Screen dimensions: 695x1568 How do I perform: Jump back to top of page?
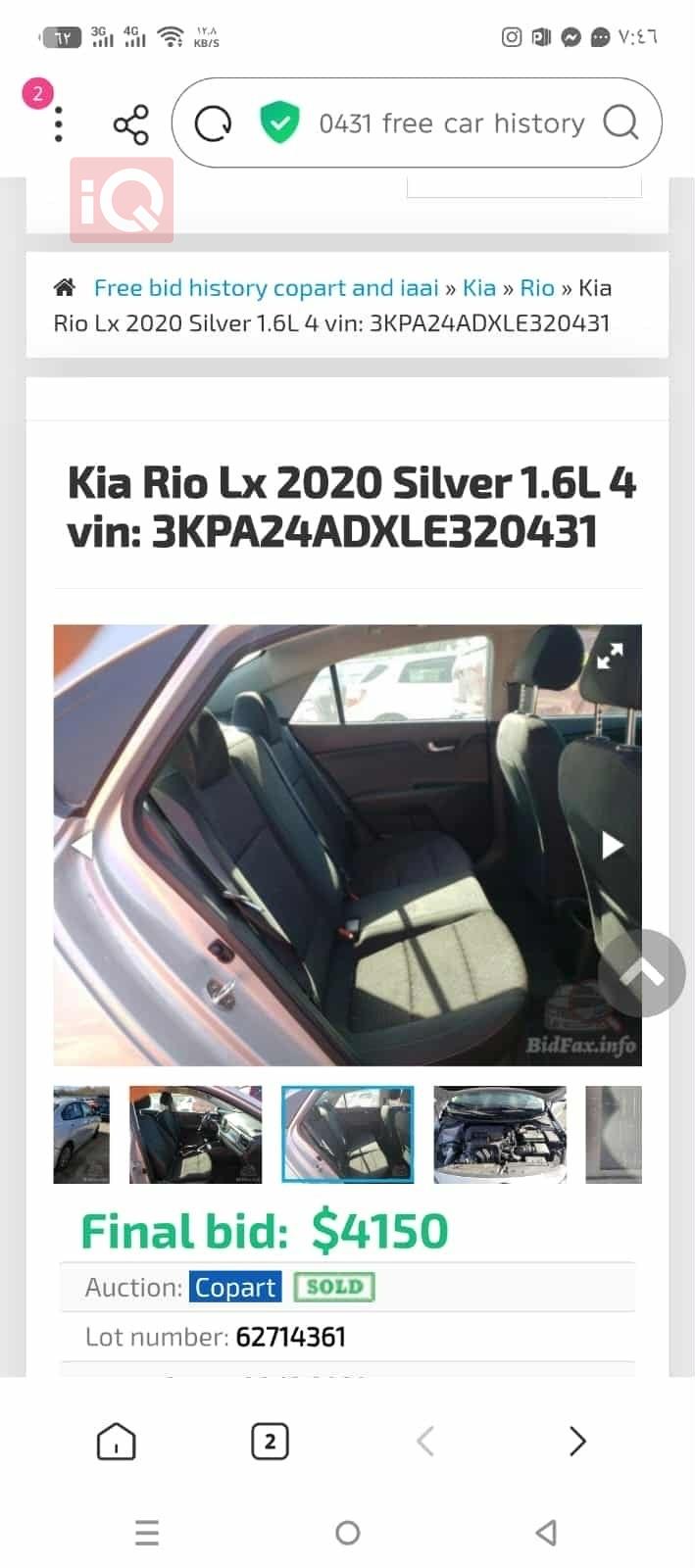(642, 972)
